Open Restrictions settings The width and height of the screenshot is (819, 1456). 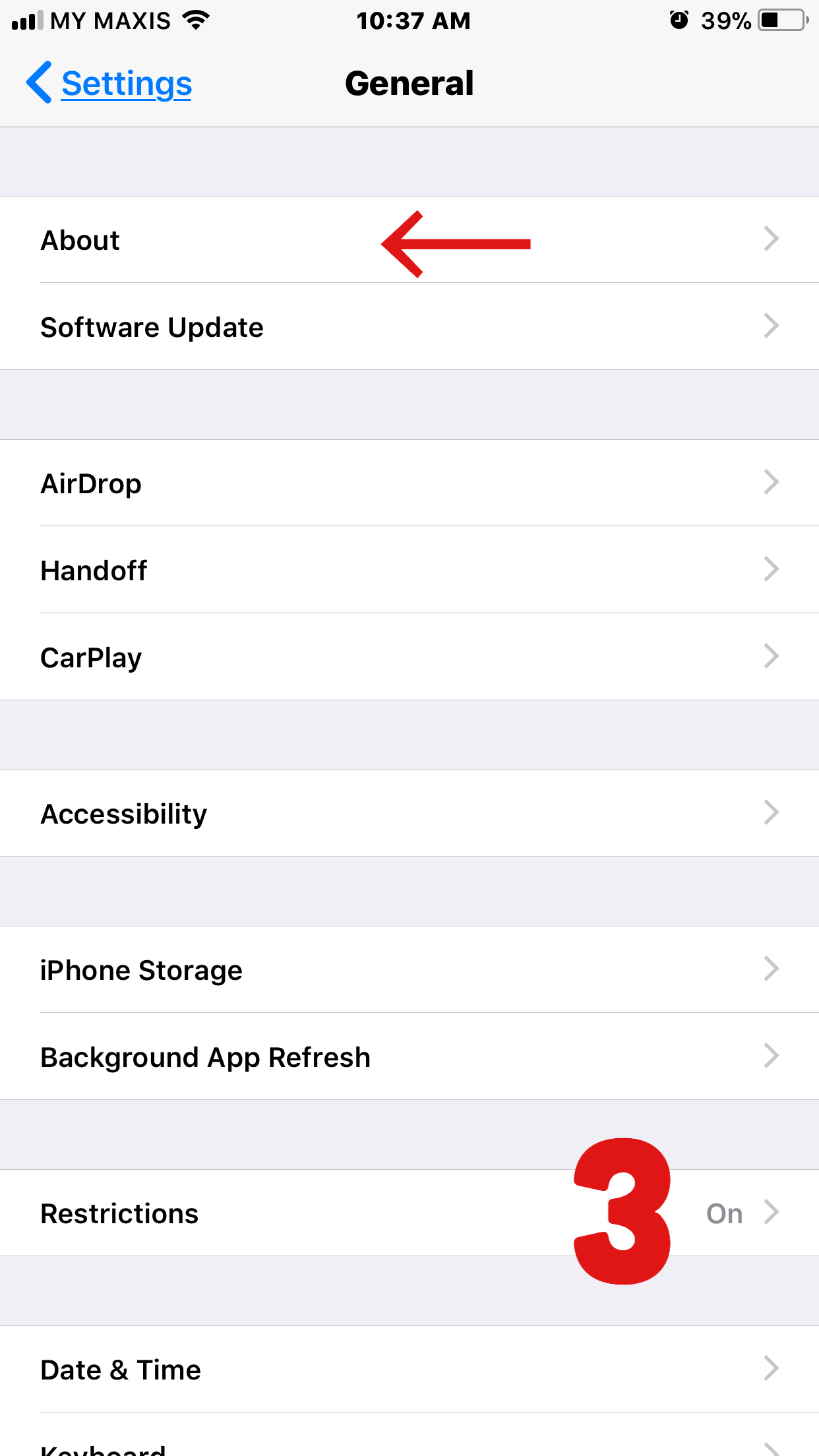pos(409,1213)
